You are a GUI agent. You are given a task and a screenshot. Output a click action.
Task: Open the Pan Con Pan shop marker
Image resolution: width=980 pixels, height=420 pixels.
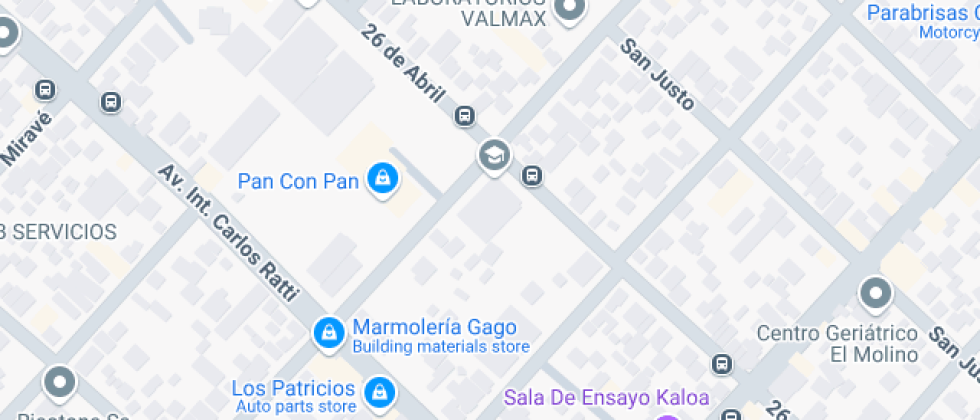381,180
